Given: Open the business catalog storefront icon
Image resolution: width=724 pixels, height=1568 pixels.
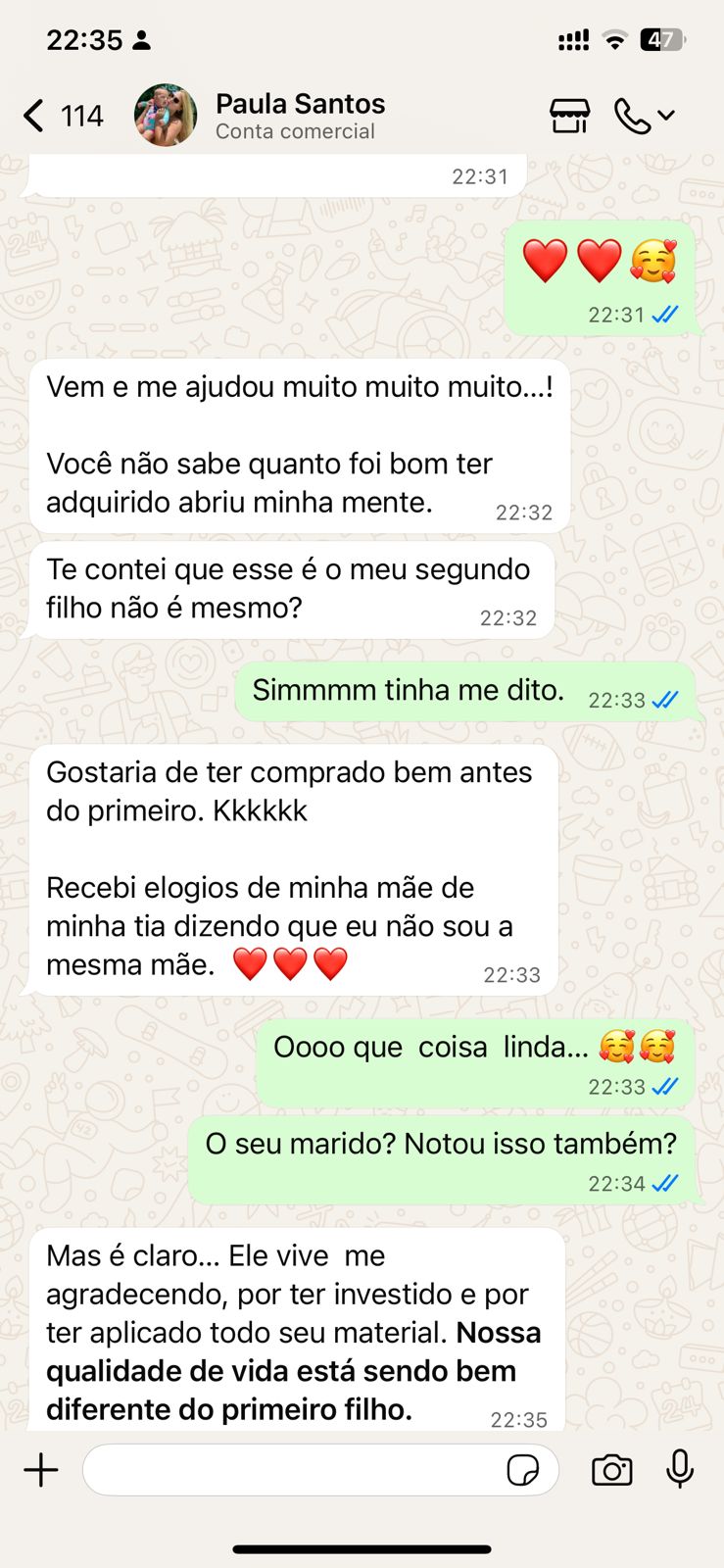Looking at the screenshot, I should coord(569,116).
